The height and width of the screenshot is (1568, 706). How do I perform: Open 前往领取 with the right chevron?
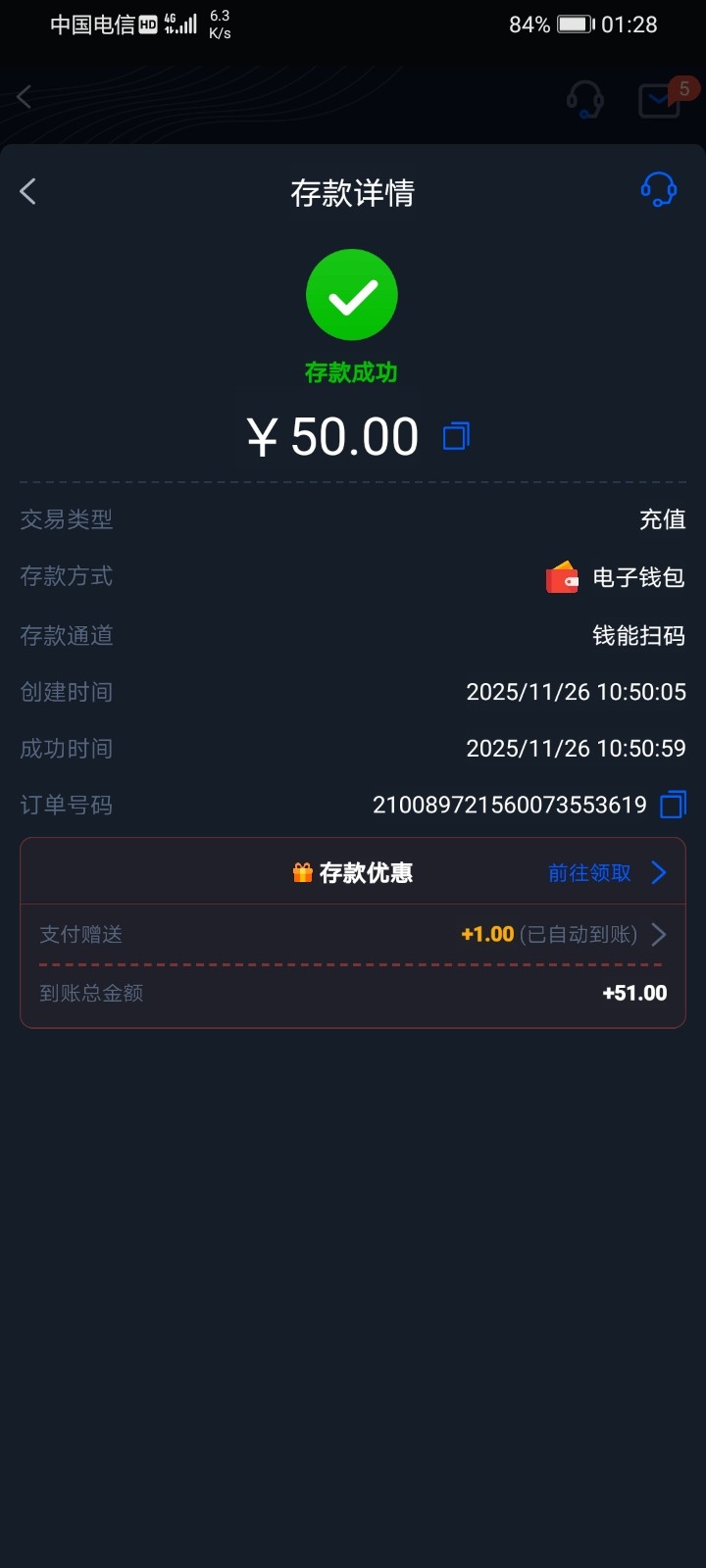[x=659, y=872]
